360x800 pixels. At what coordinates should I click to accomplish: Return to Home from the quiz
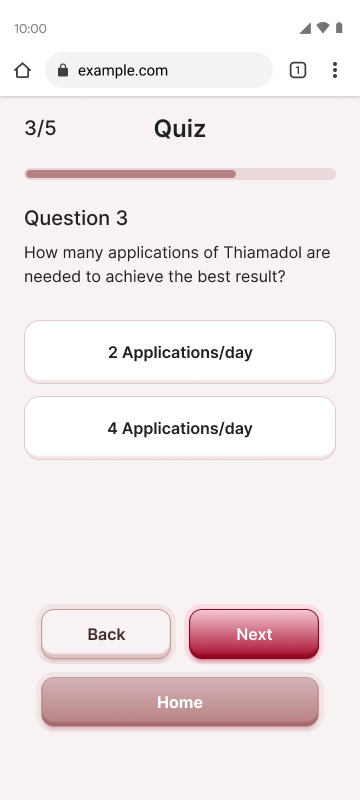point(179,702)
